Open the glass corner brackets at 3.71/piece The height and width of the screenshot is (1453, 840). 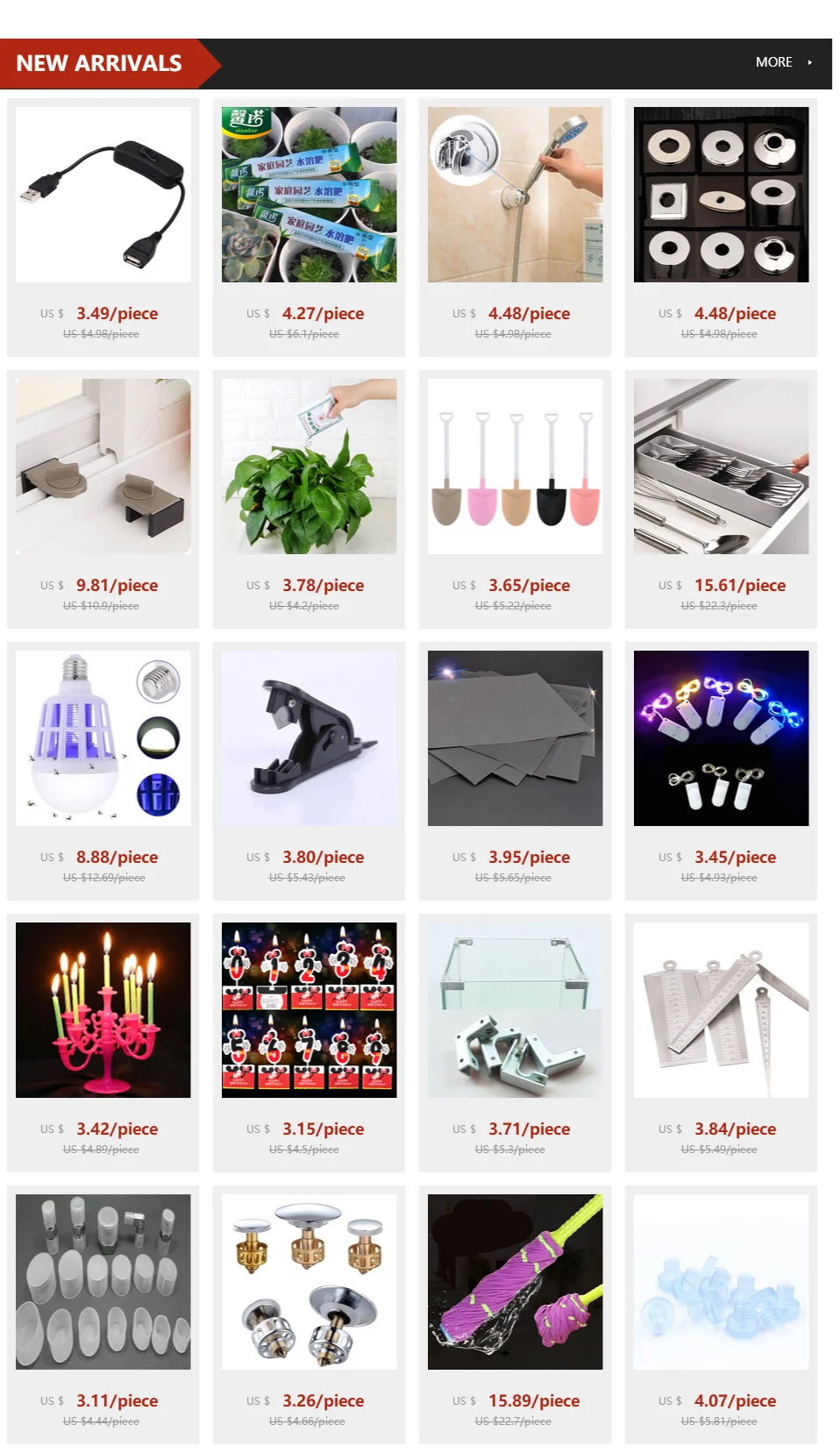point(516,1010)
